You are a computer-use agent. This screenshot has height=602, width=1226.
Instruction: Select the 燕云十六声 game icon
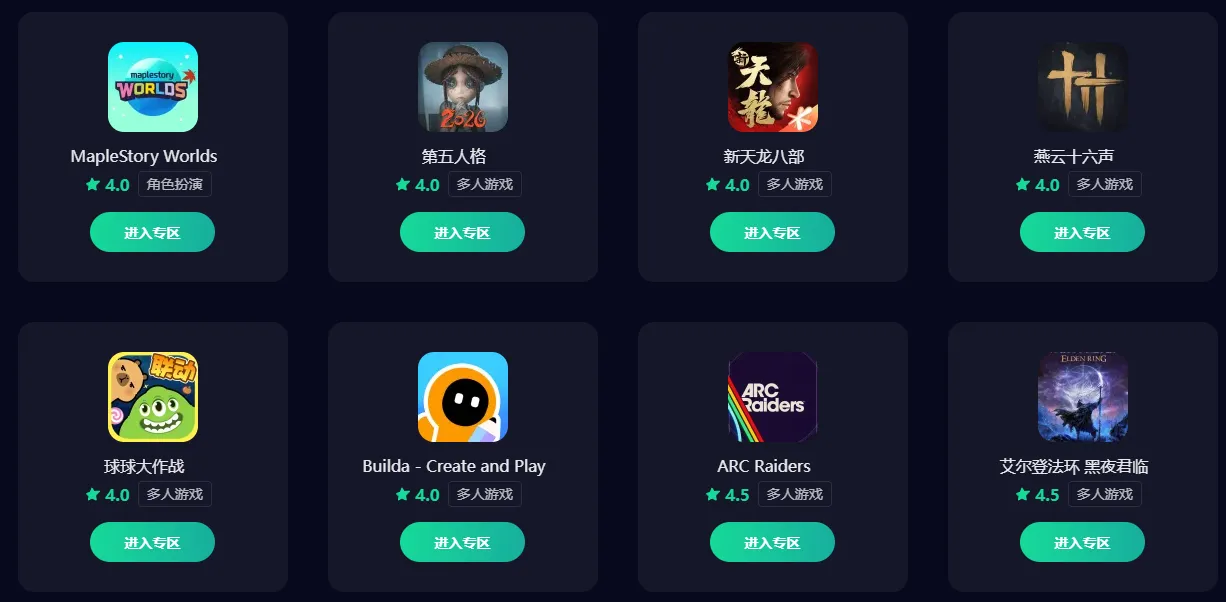click(x=1083, y=87)
